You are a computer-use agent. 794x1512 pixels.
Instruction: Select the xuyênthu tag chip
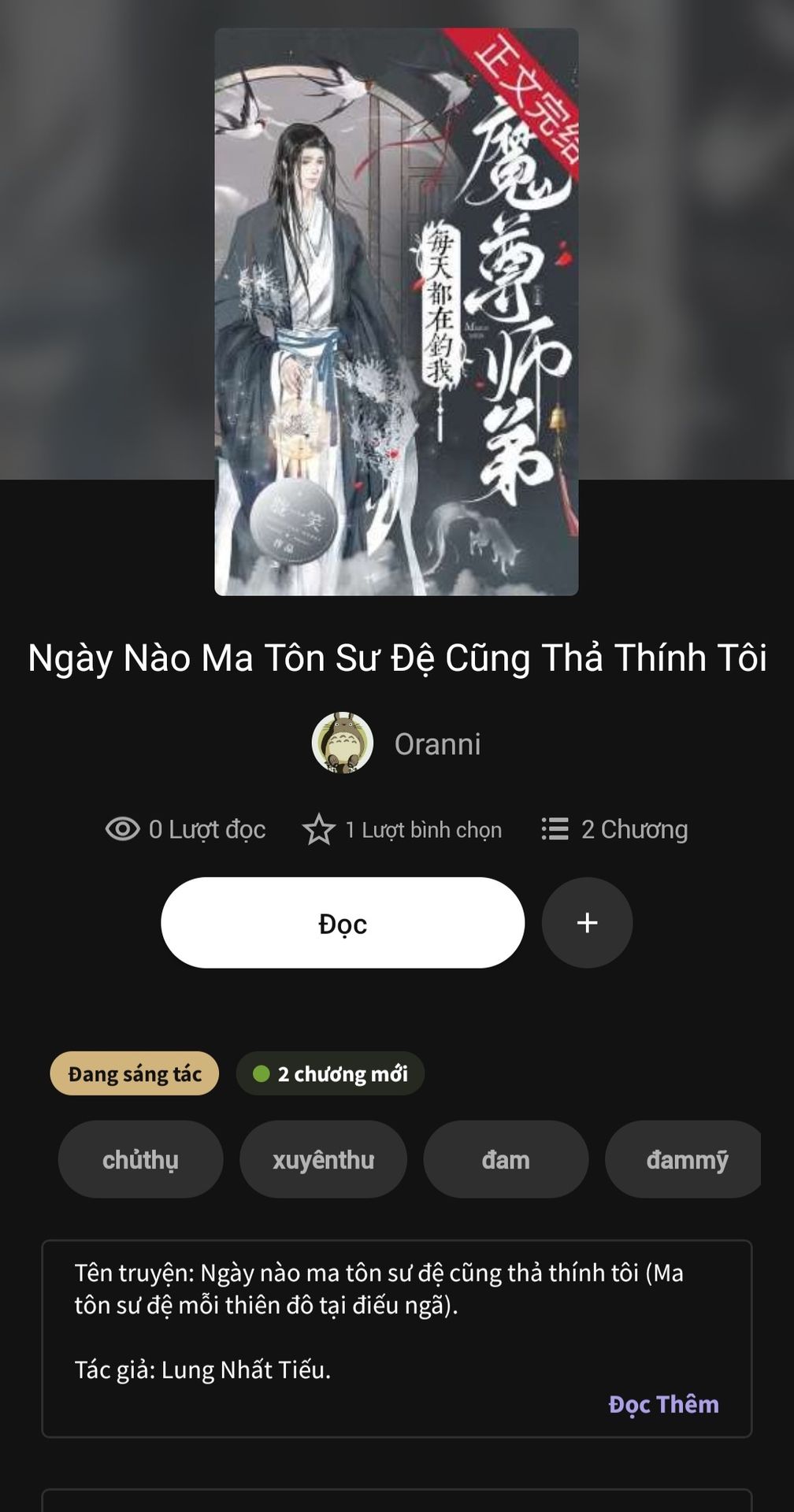pyautogui.click(x=323, y=1159)
